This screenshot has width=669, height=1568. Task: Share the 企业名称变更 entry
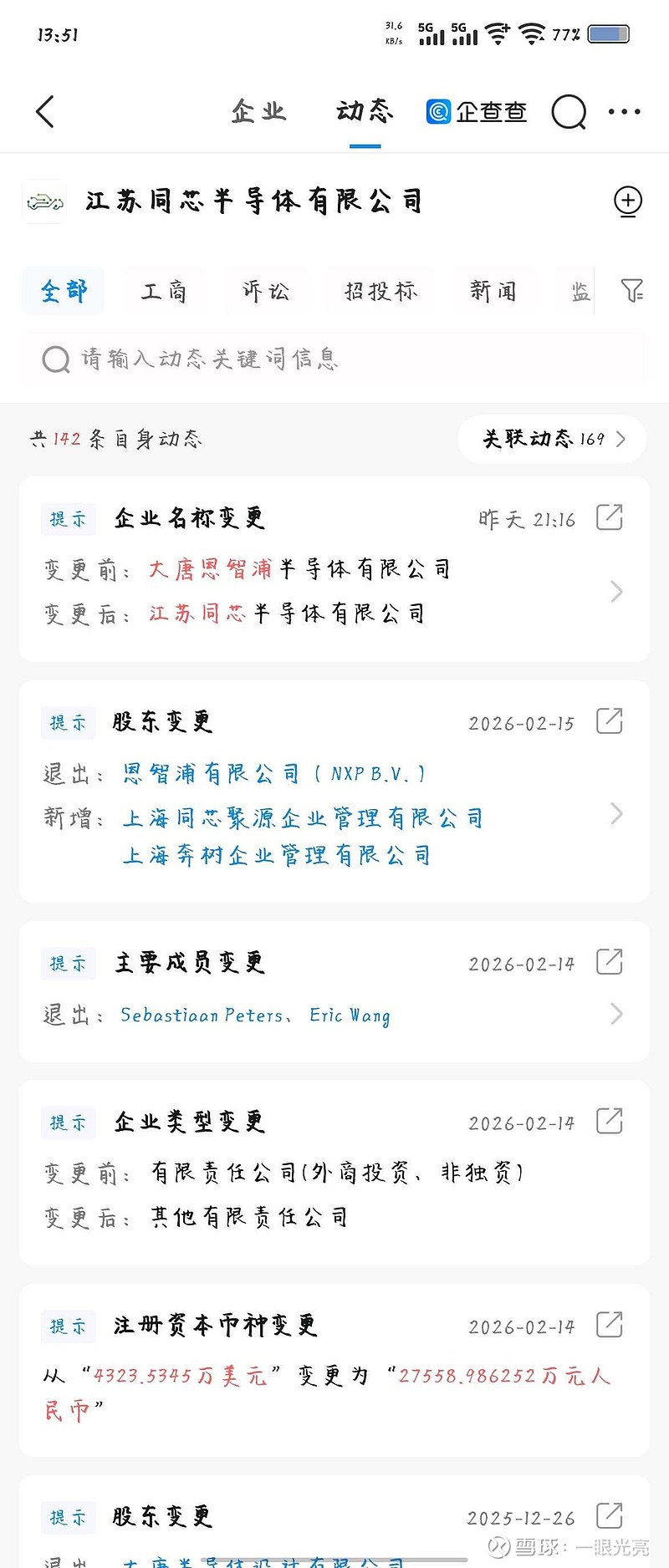pyautogui.click(x=610, y=517)
